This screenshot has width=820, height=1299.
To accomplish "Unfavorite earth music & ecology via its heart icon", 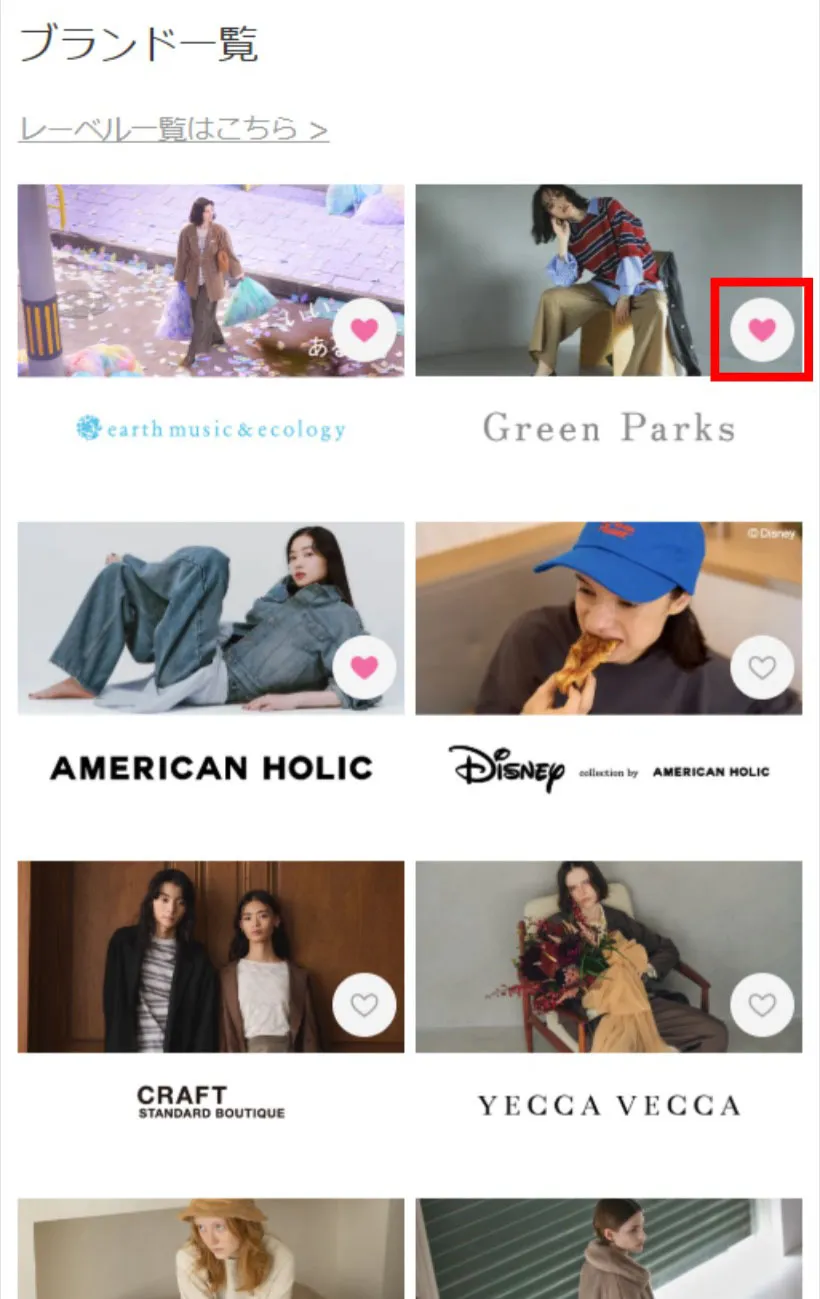I will [x=364, y=329].
